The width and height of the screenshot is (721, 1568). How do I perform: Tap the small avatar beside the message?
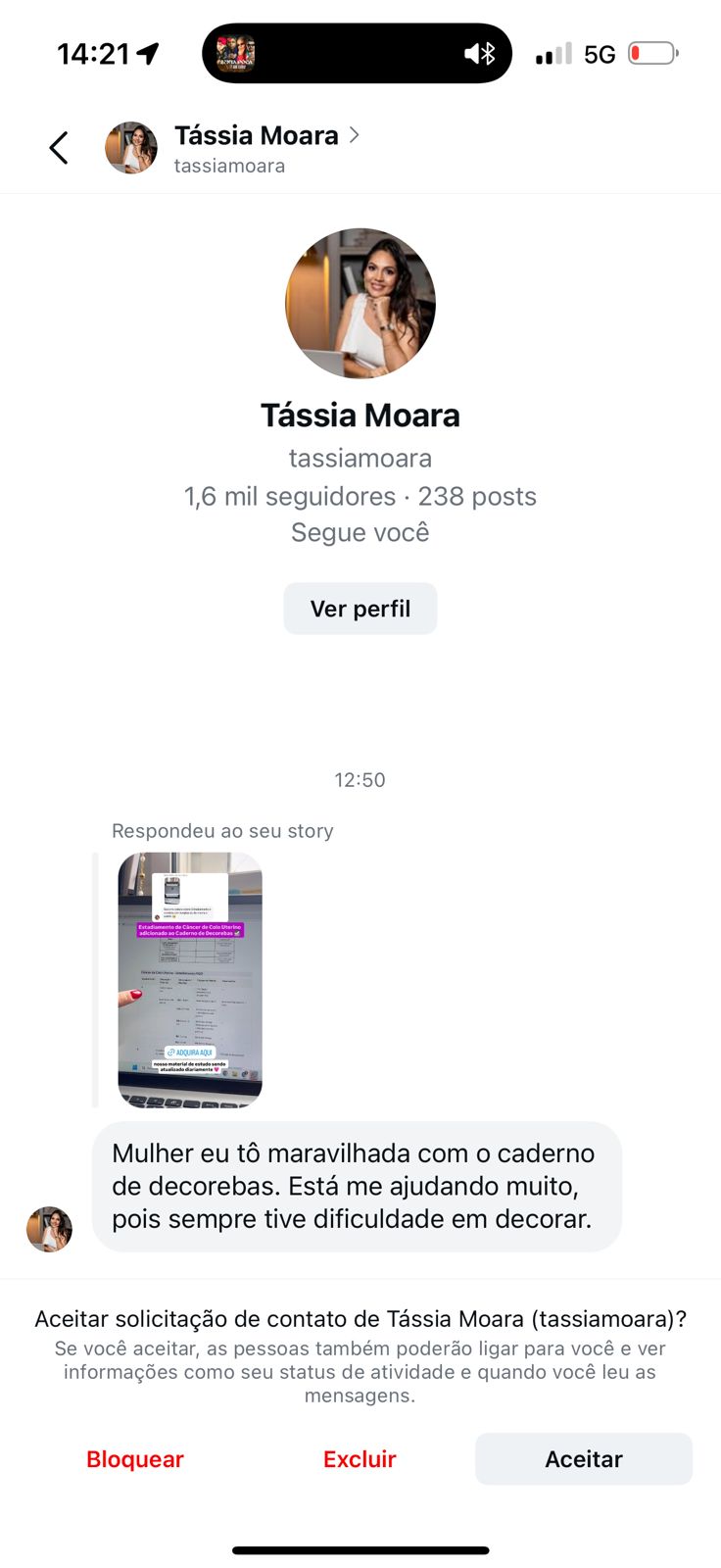49,1229
